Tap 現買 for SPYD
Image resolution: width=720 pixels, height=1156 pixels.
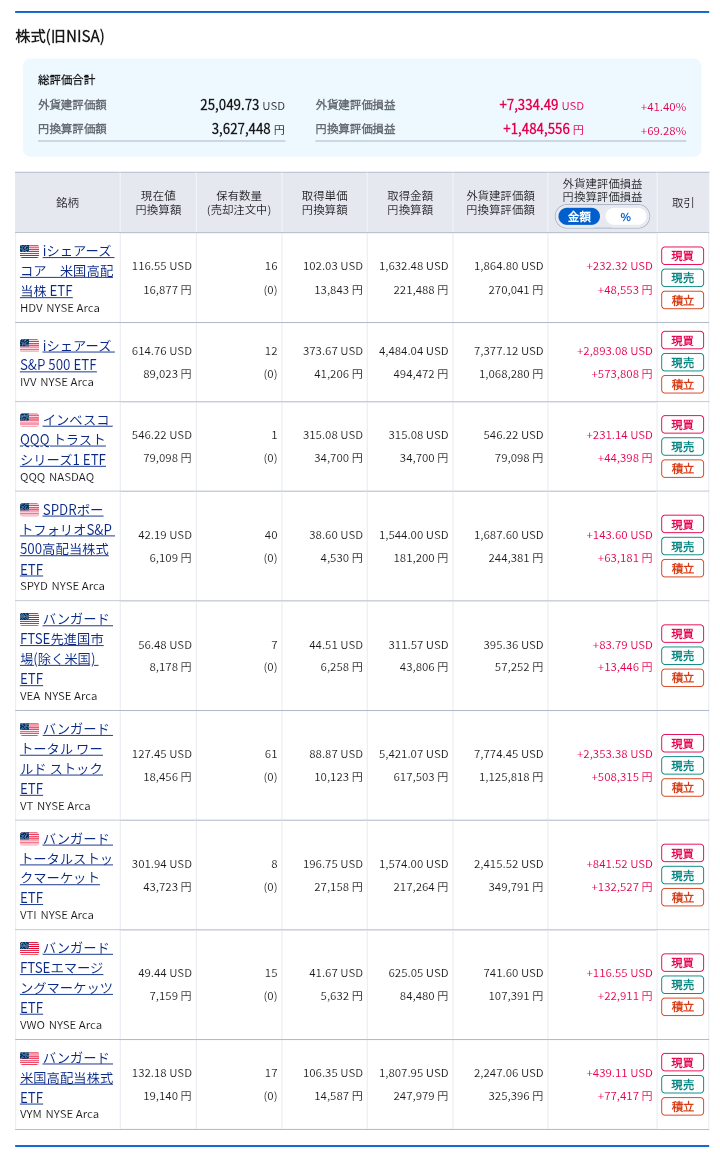point(682,524)
